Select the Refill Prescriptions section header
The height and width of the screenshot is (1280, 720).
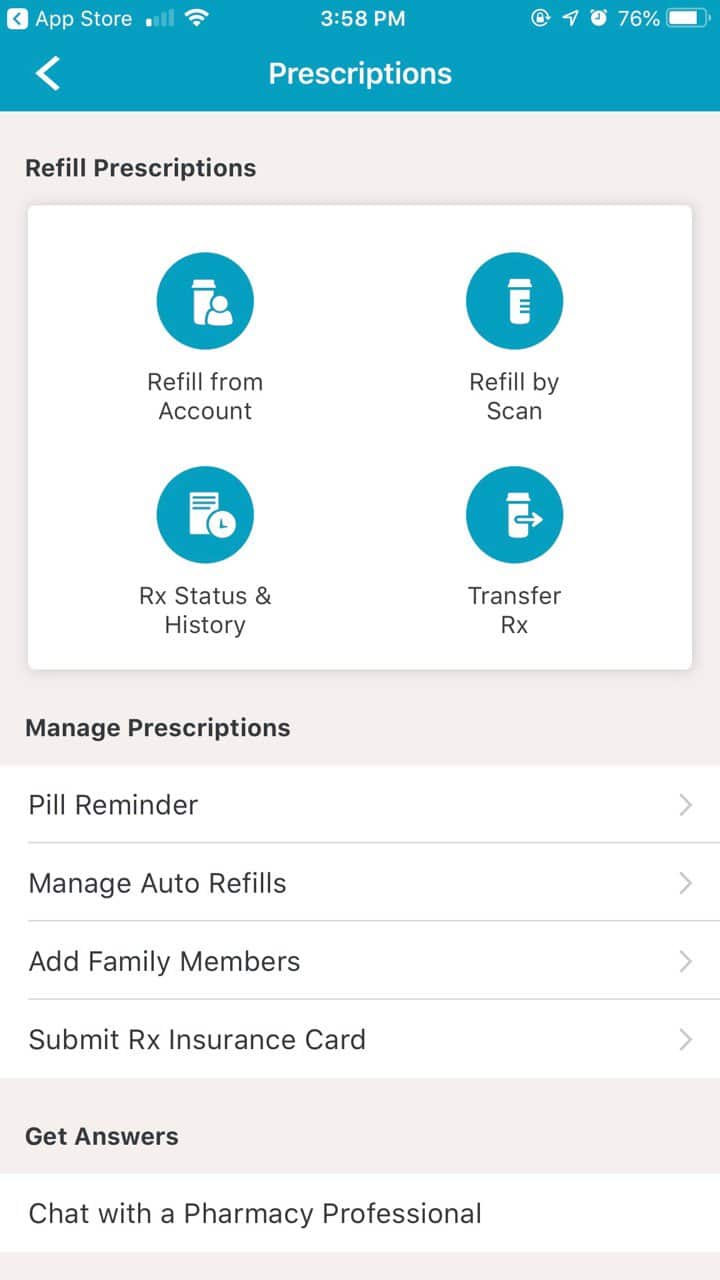[x=140, y=167]
